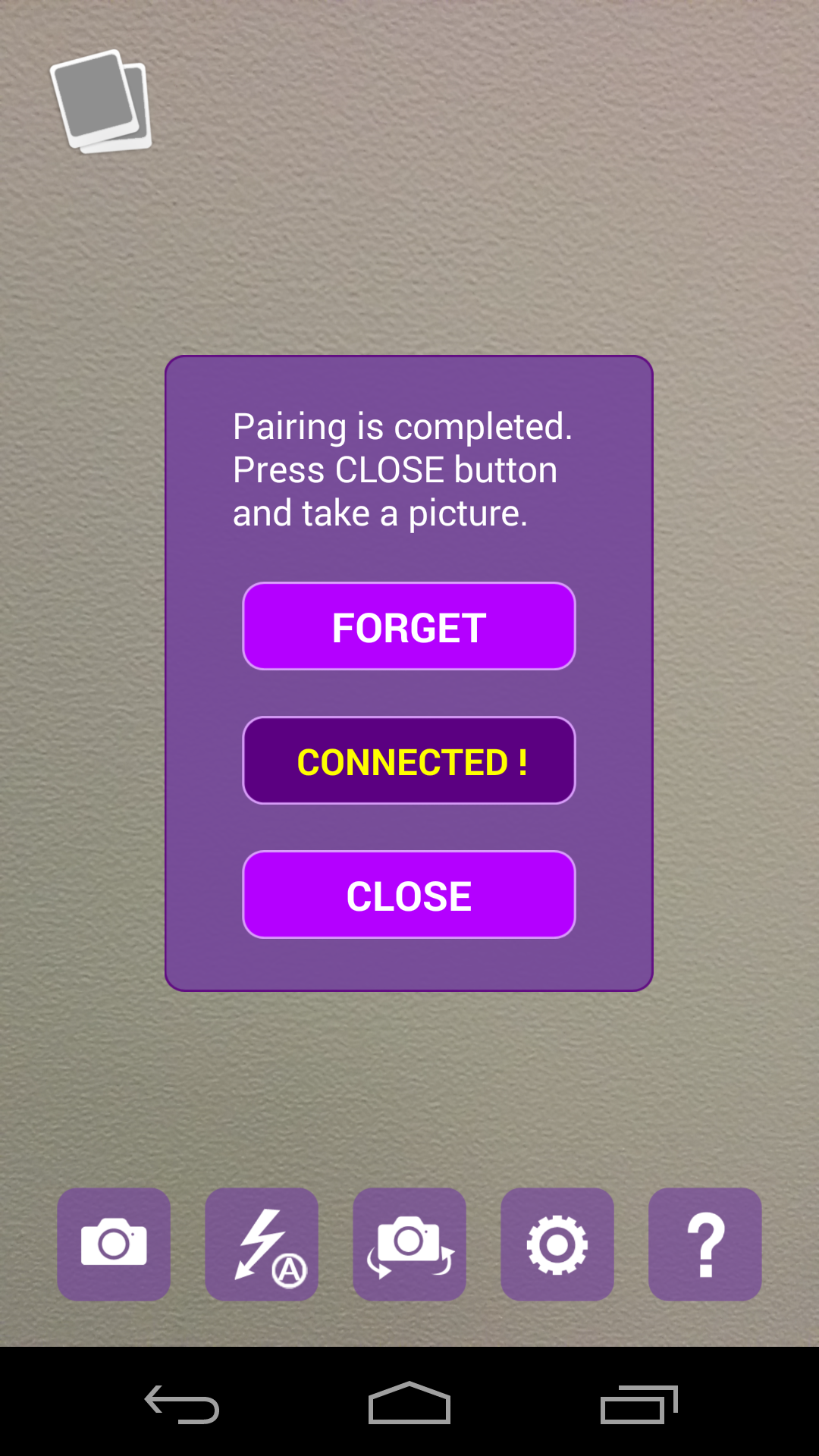The image size is (819, 1456).
Task: Open the recent apps overview
Action: 639,1404
